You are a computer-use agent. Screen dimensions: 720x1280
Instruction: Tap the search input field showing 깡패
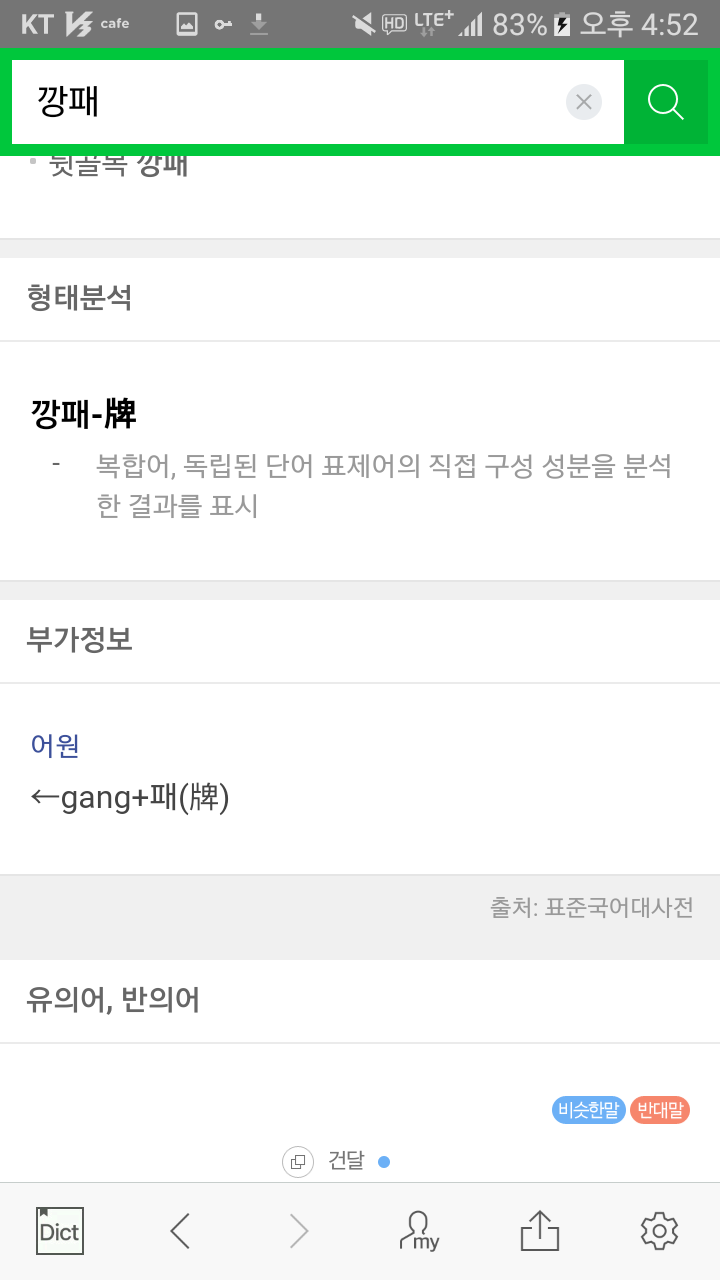click(300, 101)
